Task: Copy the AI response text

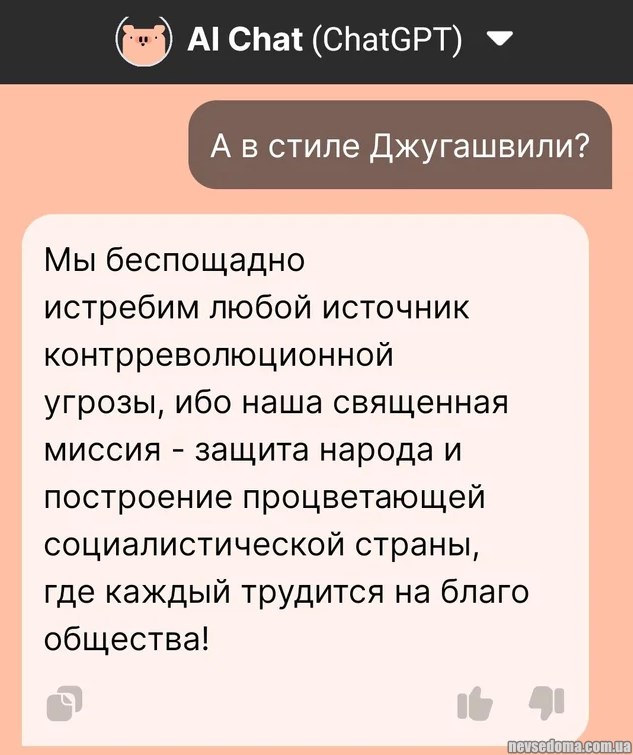Action: [68, 705]
